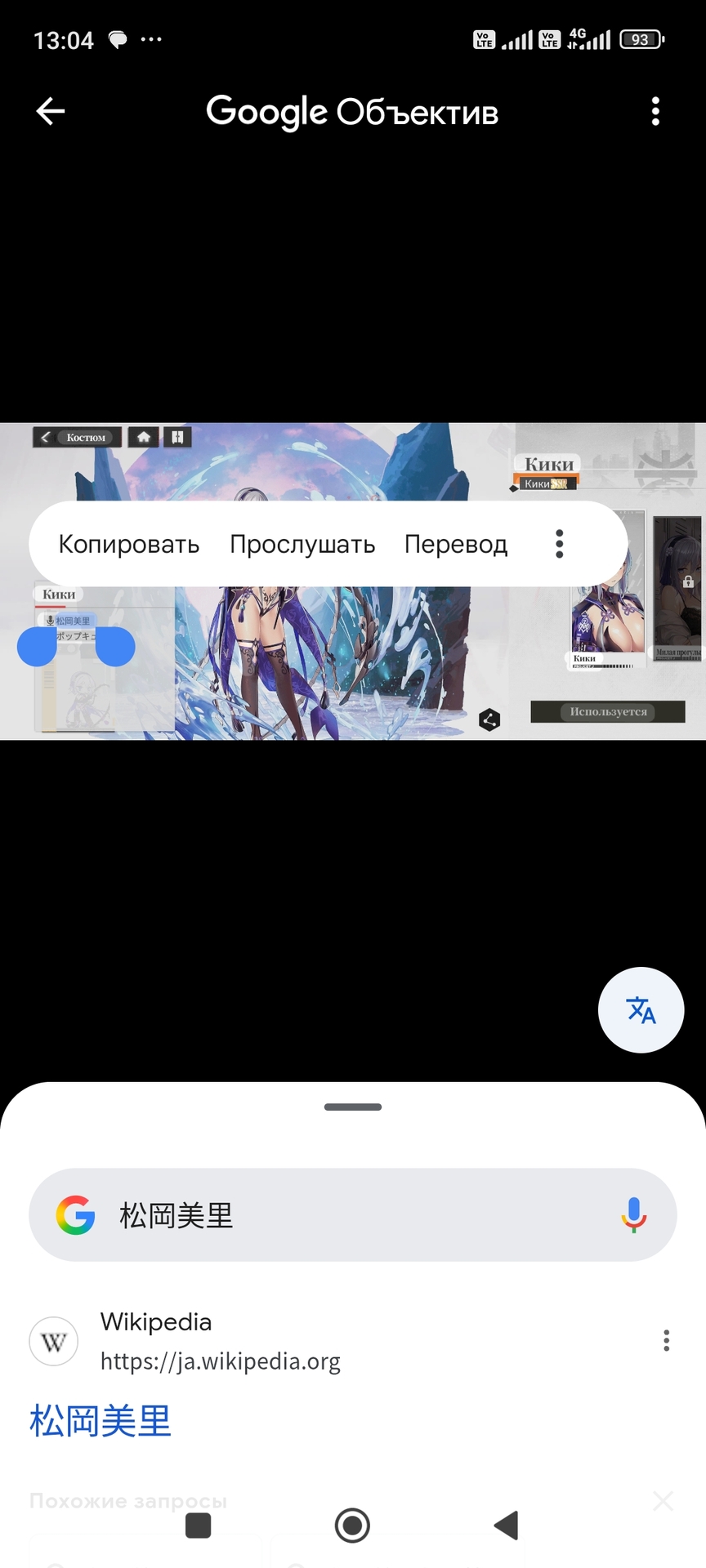Open options for the Wikipedia result
This screenshot has height=1568, width=706.
[667, 1340]
